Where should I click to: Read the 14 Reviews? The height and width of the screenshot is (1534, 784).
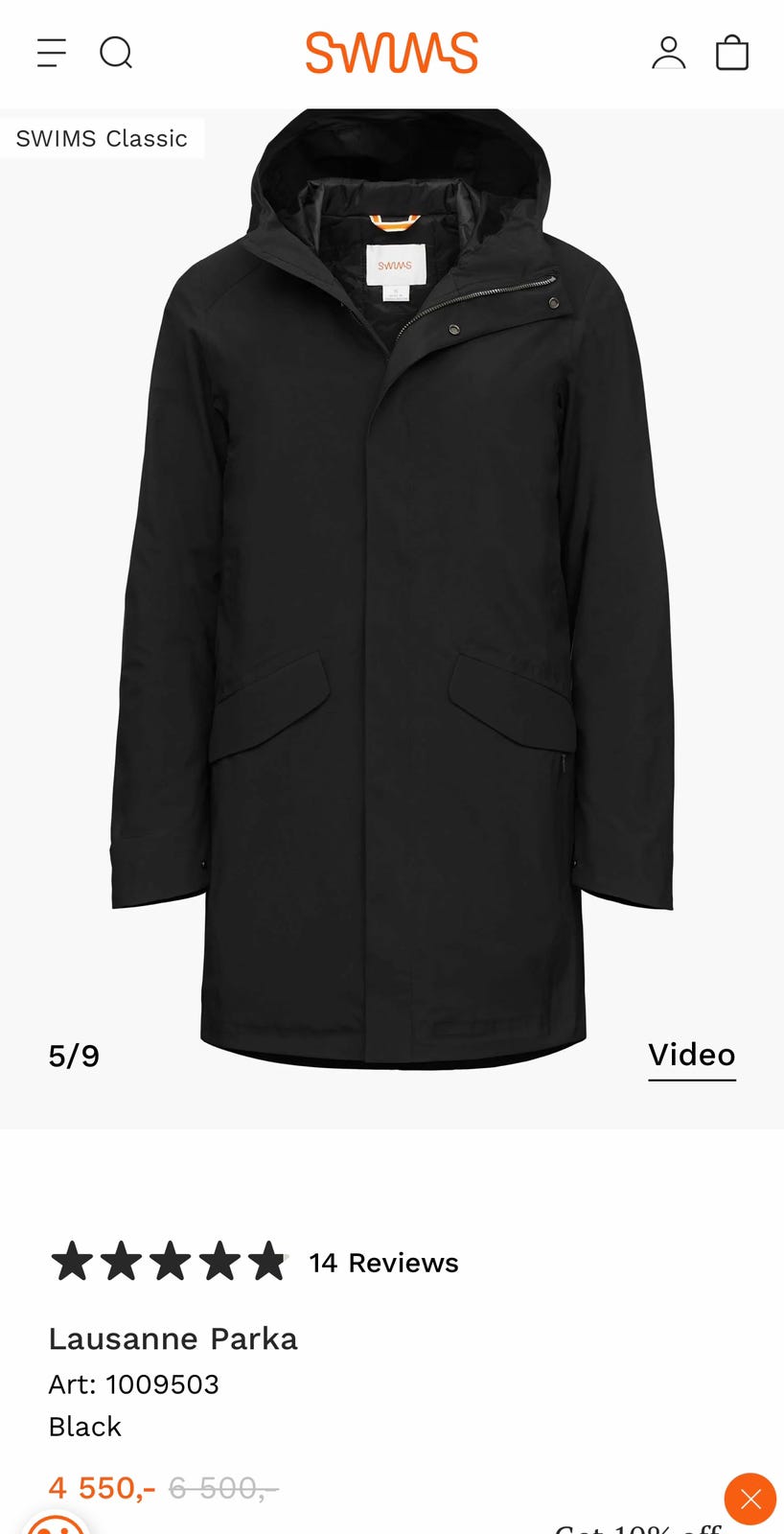coord(383,1263)
